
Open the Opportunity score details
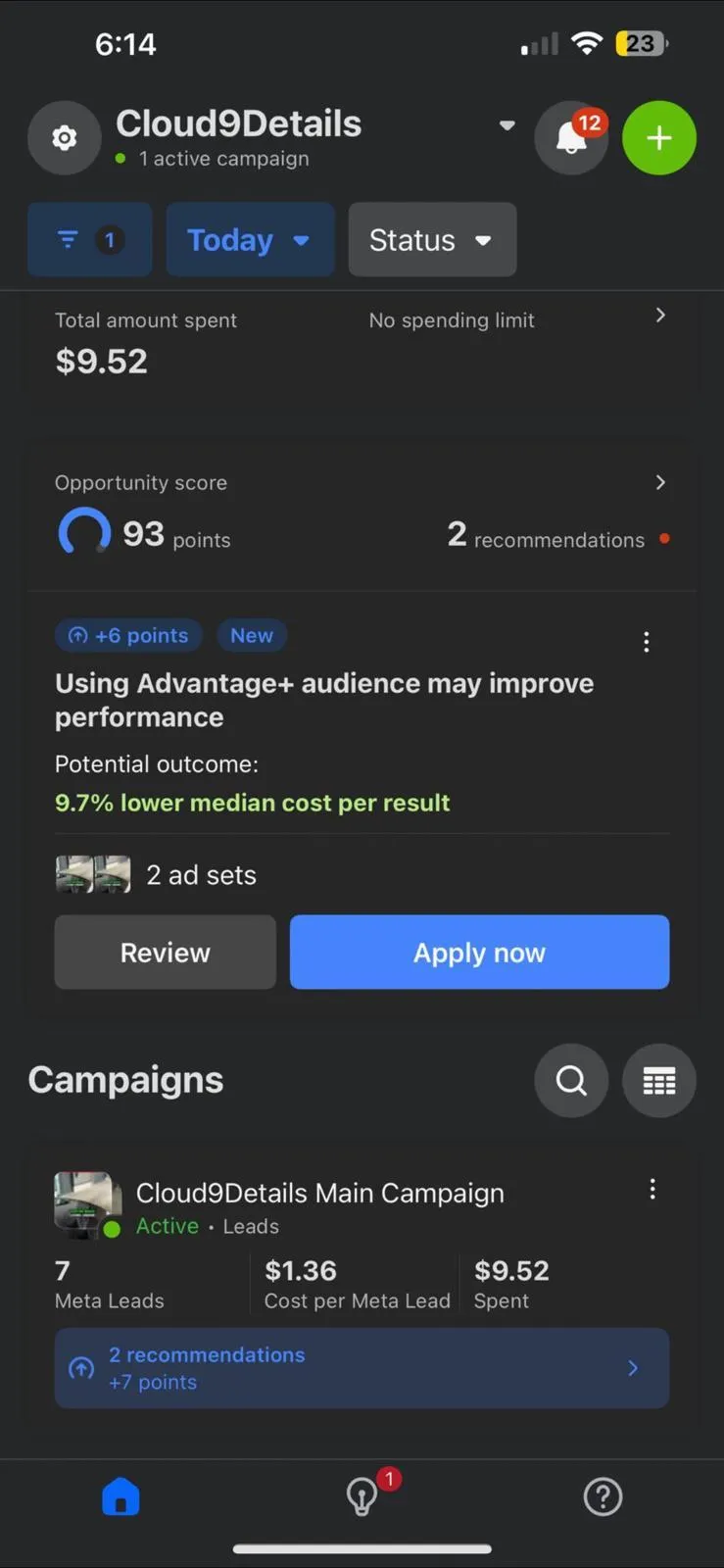point(659,482)
